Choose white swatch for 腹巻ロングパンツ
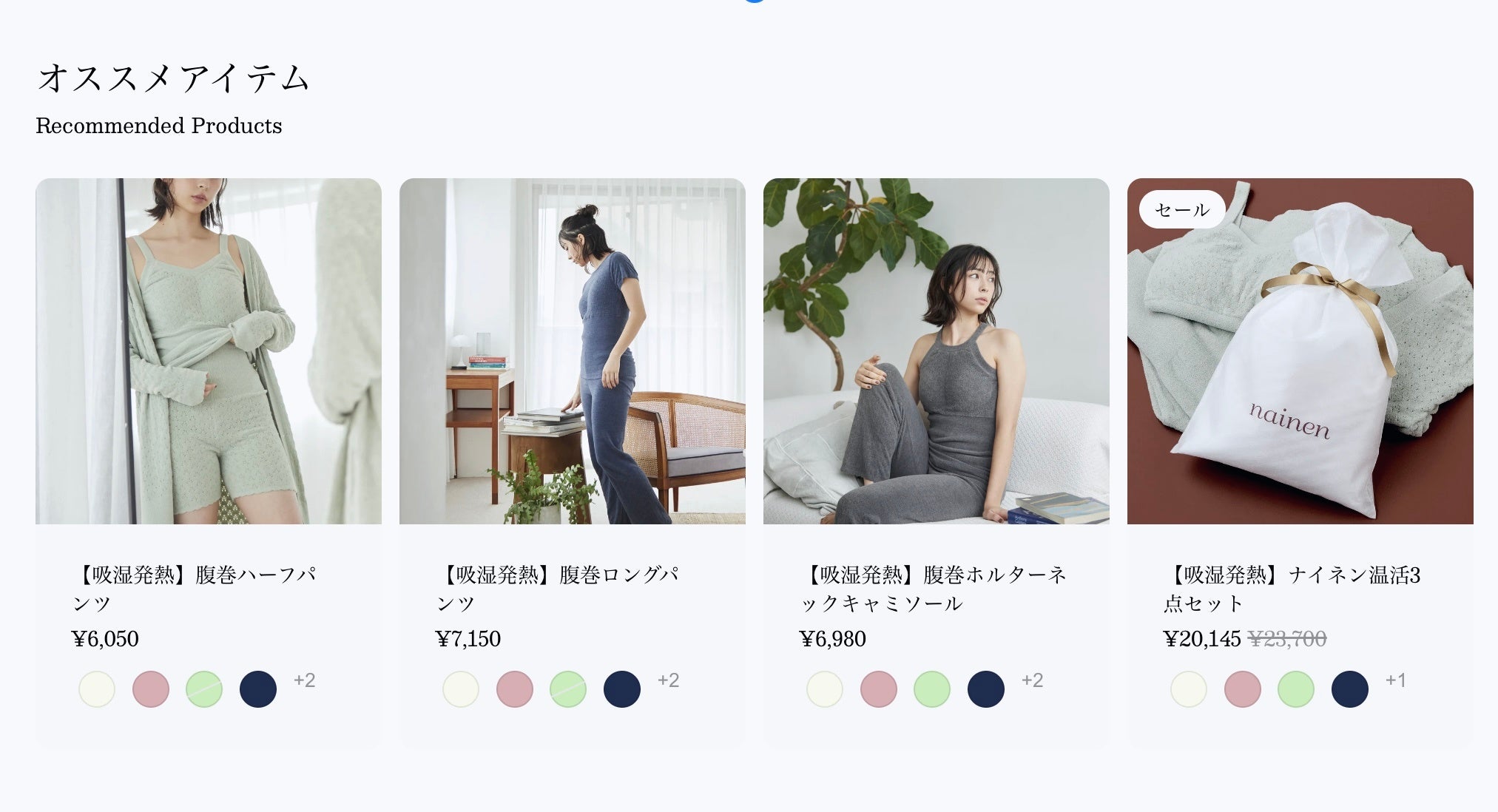 [461, 689]
